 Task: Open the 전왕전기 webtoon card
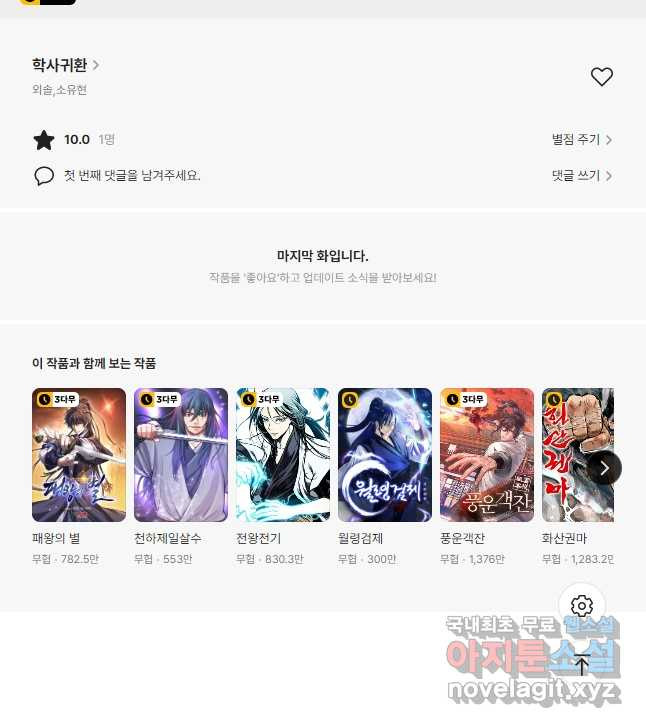pos(283,455)
